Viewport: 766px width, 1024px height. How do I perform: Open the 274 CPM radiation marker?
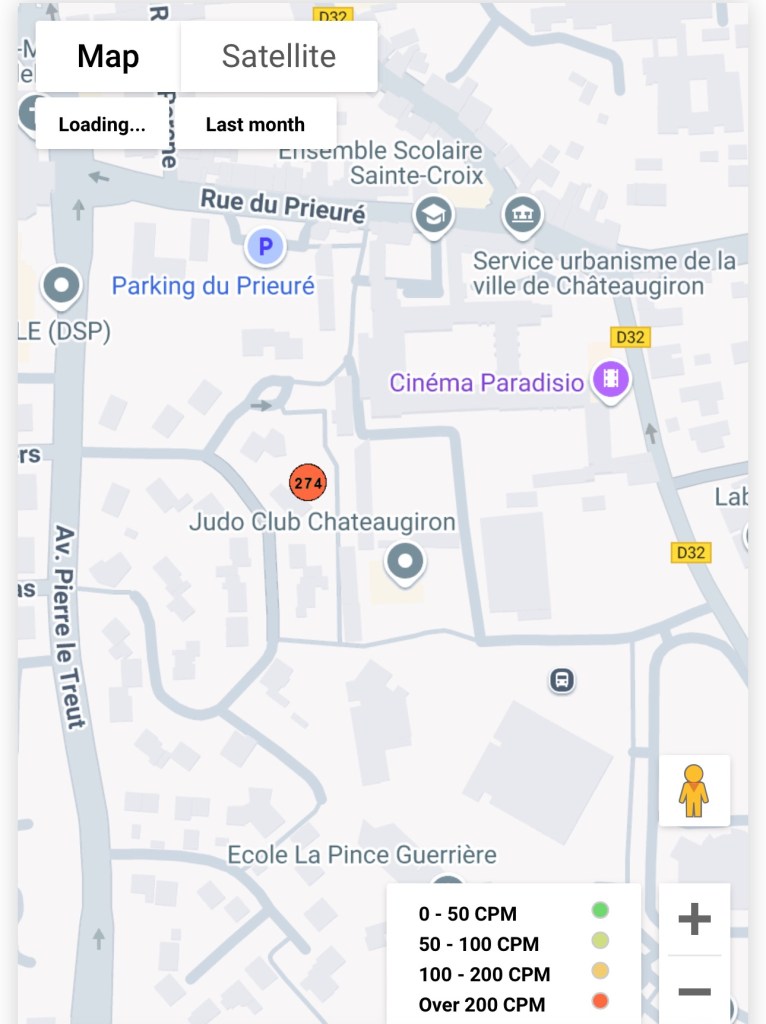(308, 483)
